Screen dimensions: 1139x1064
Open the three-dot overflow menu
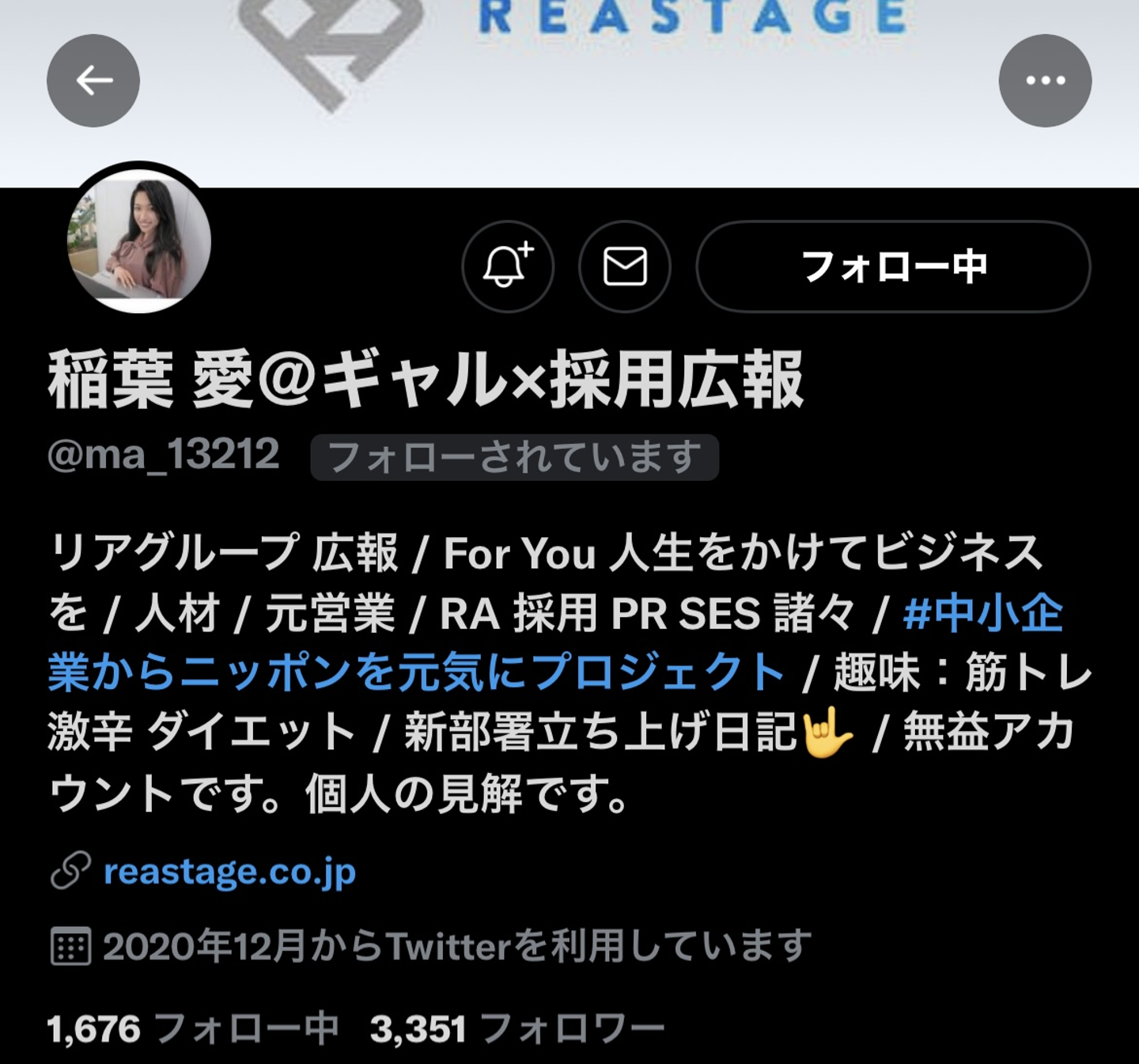coord(1045,81)
